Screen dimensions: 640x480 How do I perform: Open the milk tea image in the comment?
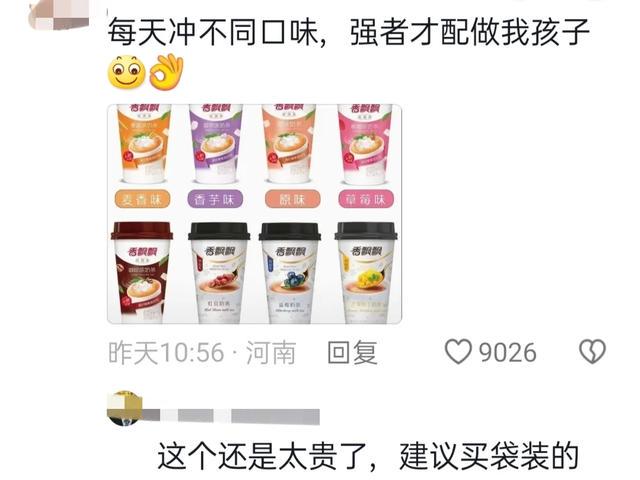pyautogui.click(x=254, y=213)
